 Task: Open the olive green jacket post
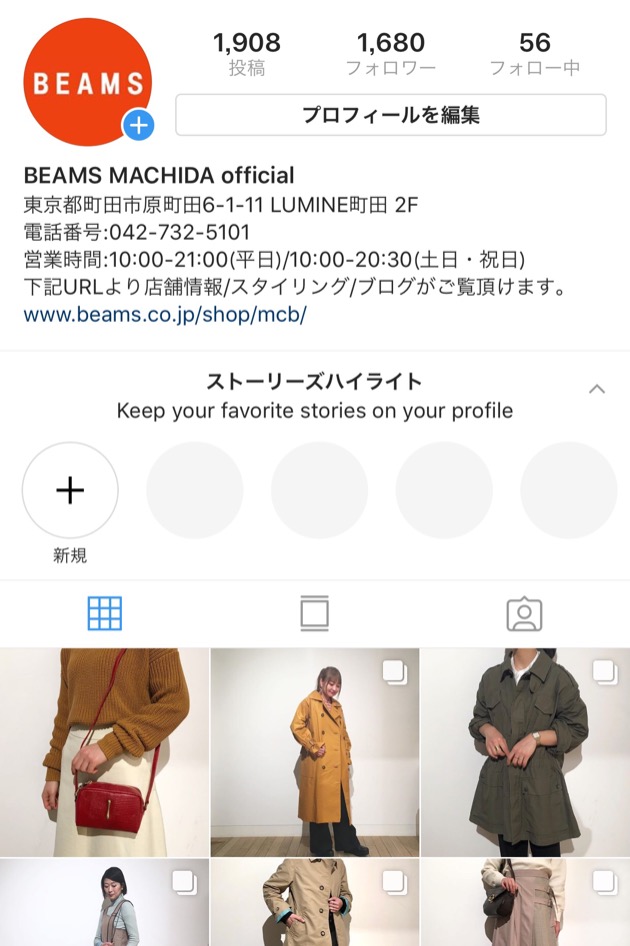click(x=525, y=752)
